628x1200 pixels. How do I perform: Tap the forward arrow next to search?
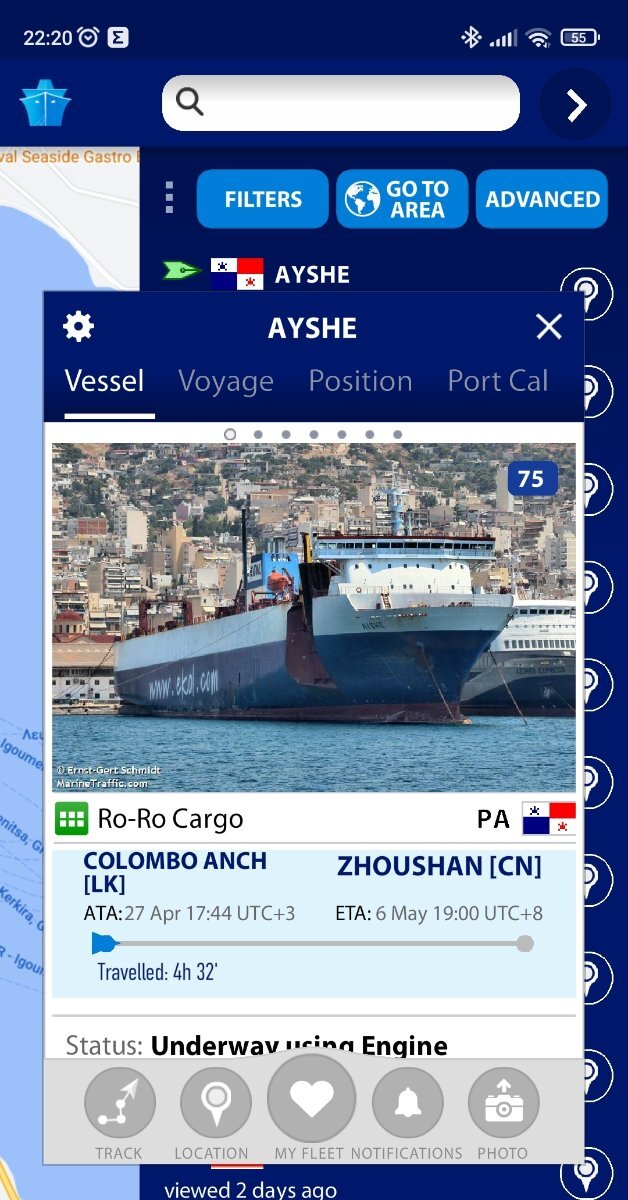tap(575, 104)
